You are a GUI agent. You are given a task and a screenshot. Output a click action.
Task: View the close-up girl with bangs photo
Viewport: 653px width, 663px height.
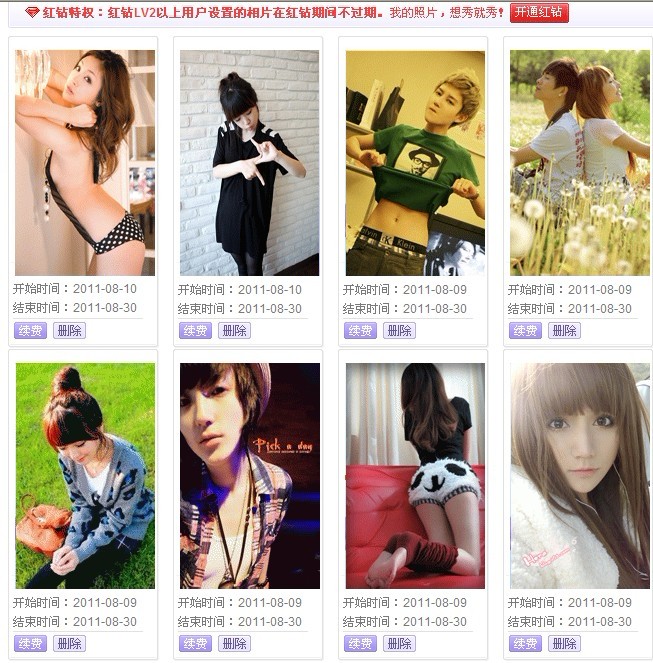click(x=580, y=476)
